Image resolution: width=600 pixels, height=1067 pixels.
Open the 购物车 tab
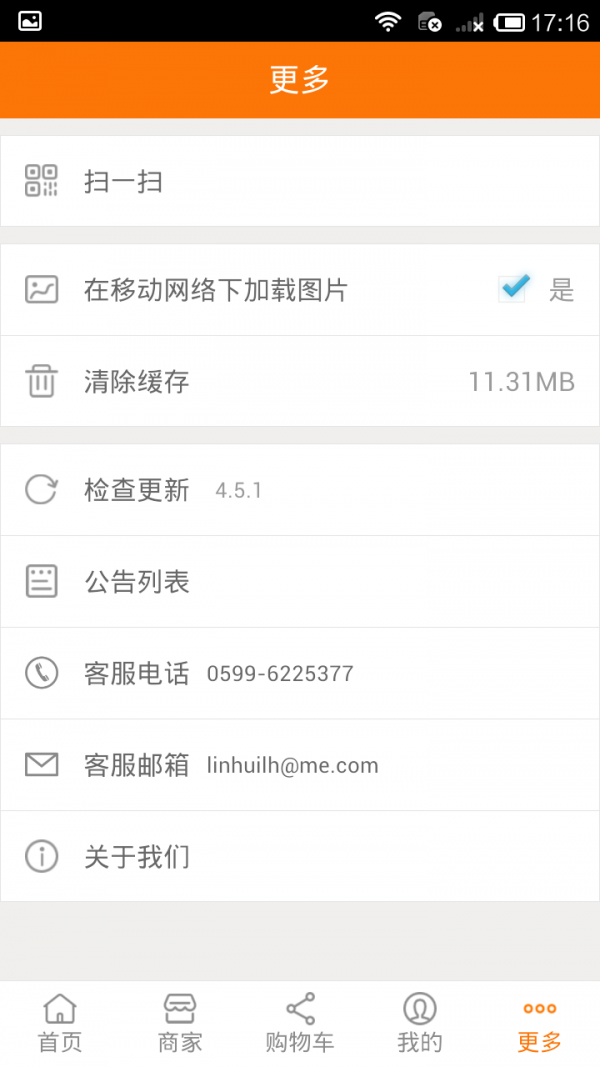click(300, 1023)
